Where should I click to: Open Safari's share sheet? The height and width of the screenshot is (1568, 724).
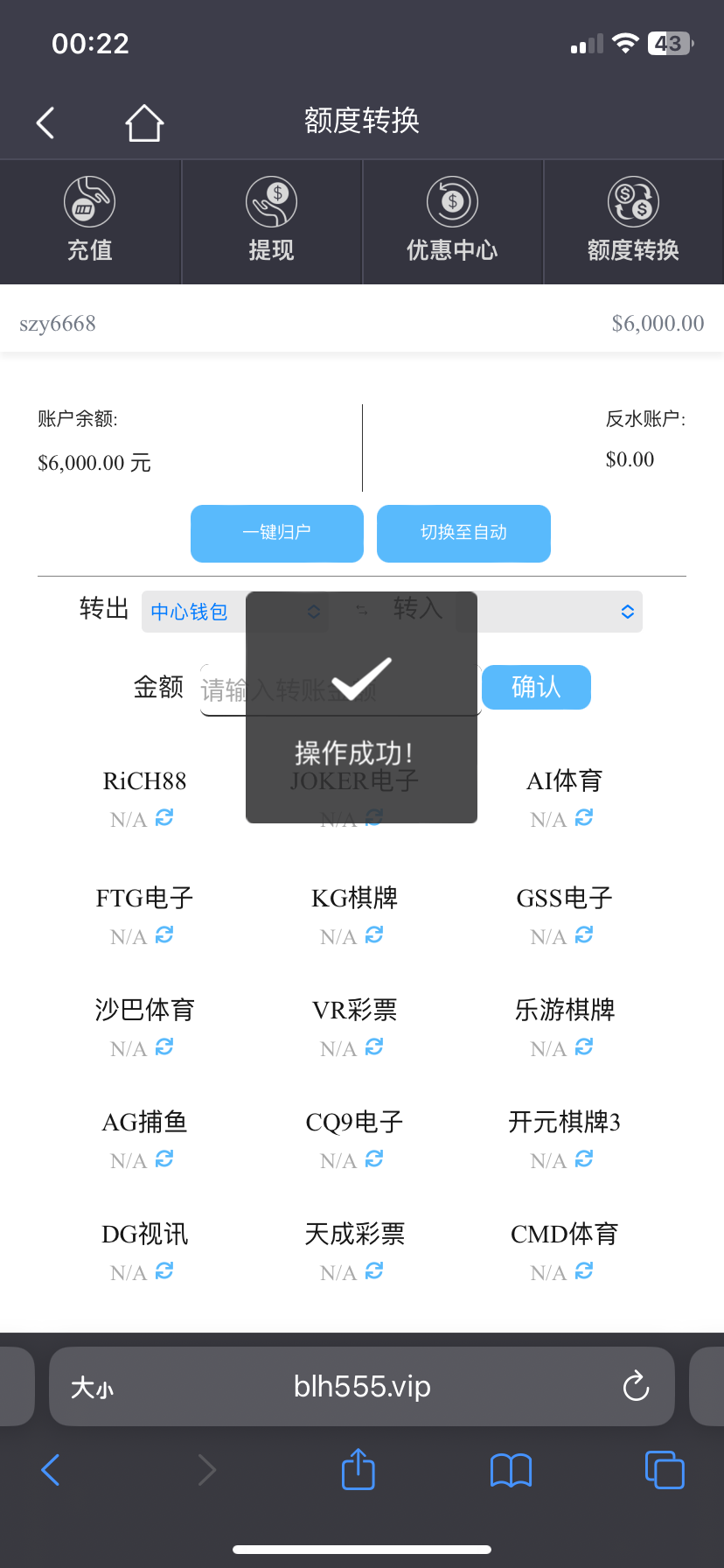click(x=359, y=1469)
